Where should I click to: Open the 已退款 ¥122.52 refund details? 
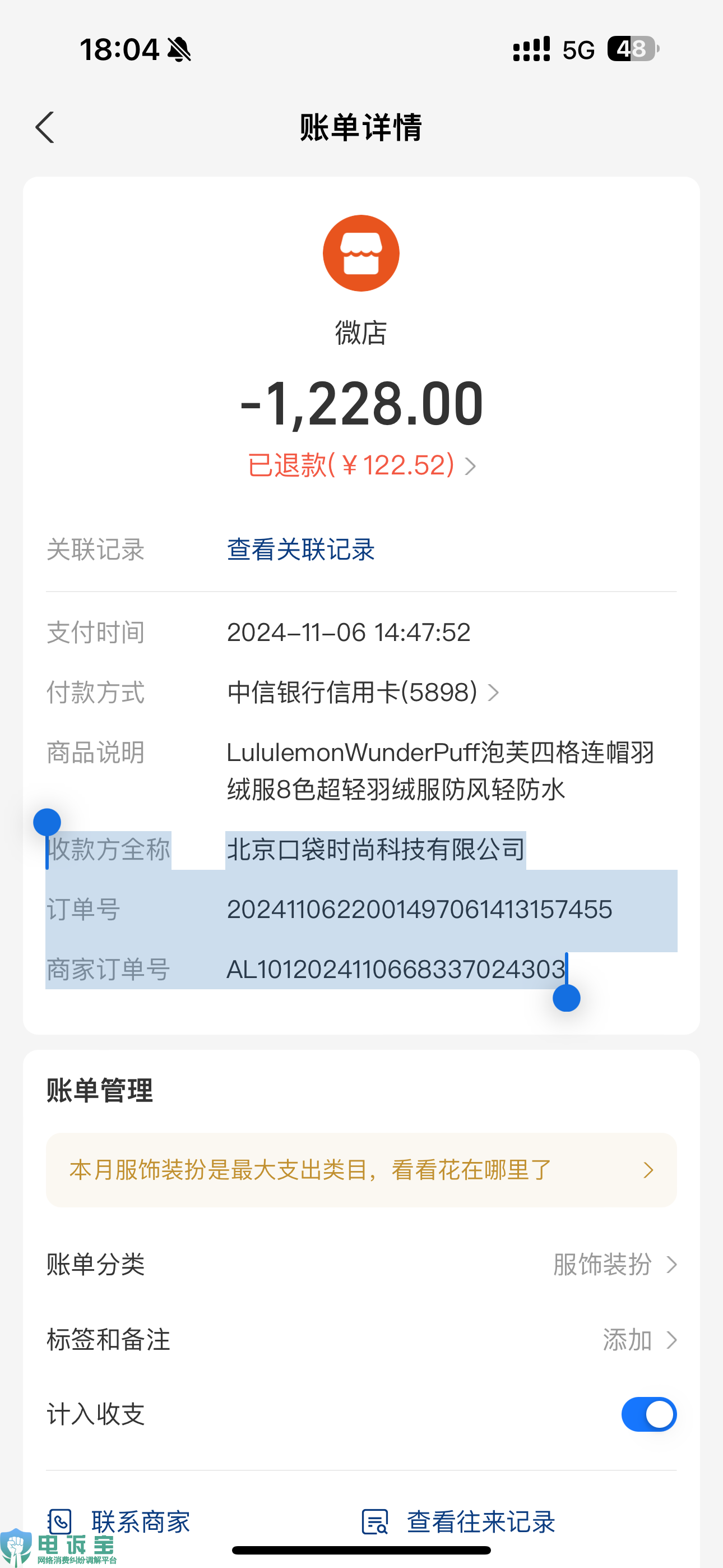click(360, 465)
